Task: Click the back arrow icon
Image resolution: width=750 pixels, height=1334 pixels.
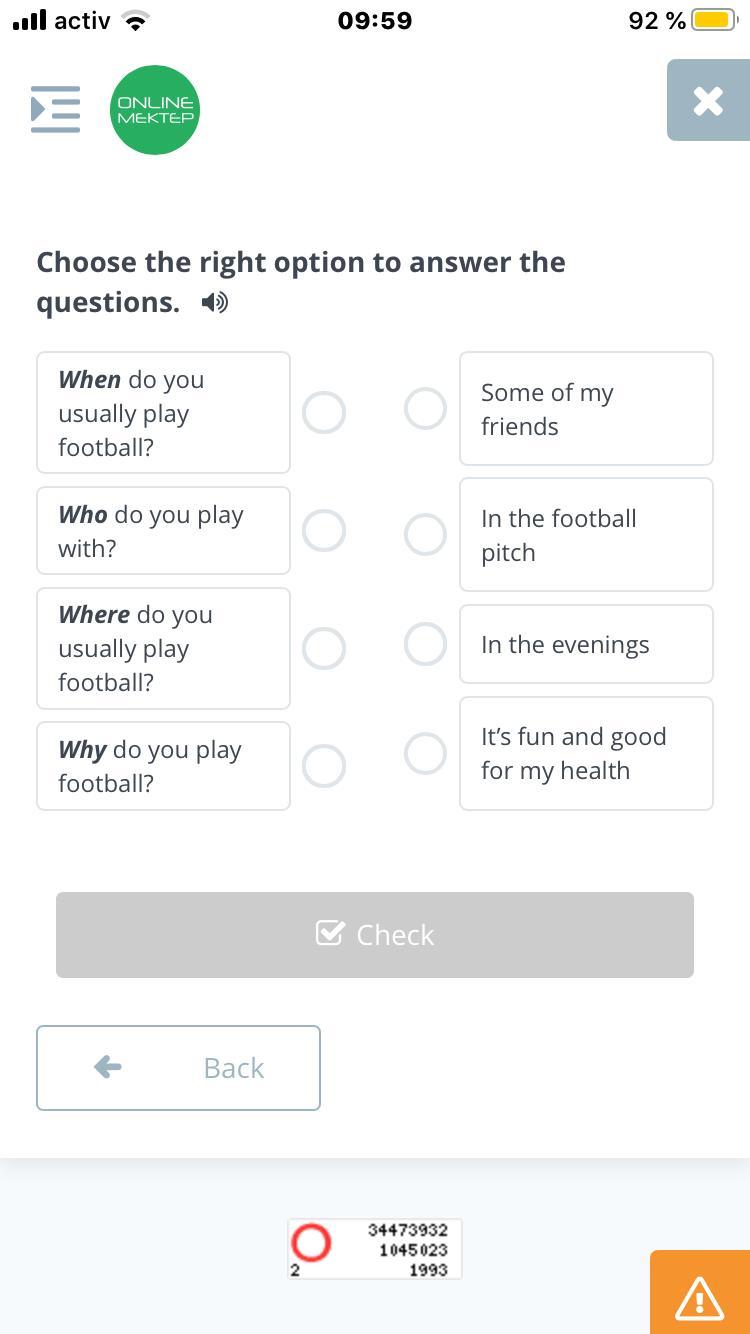Action: click(x=107, y=1067)
